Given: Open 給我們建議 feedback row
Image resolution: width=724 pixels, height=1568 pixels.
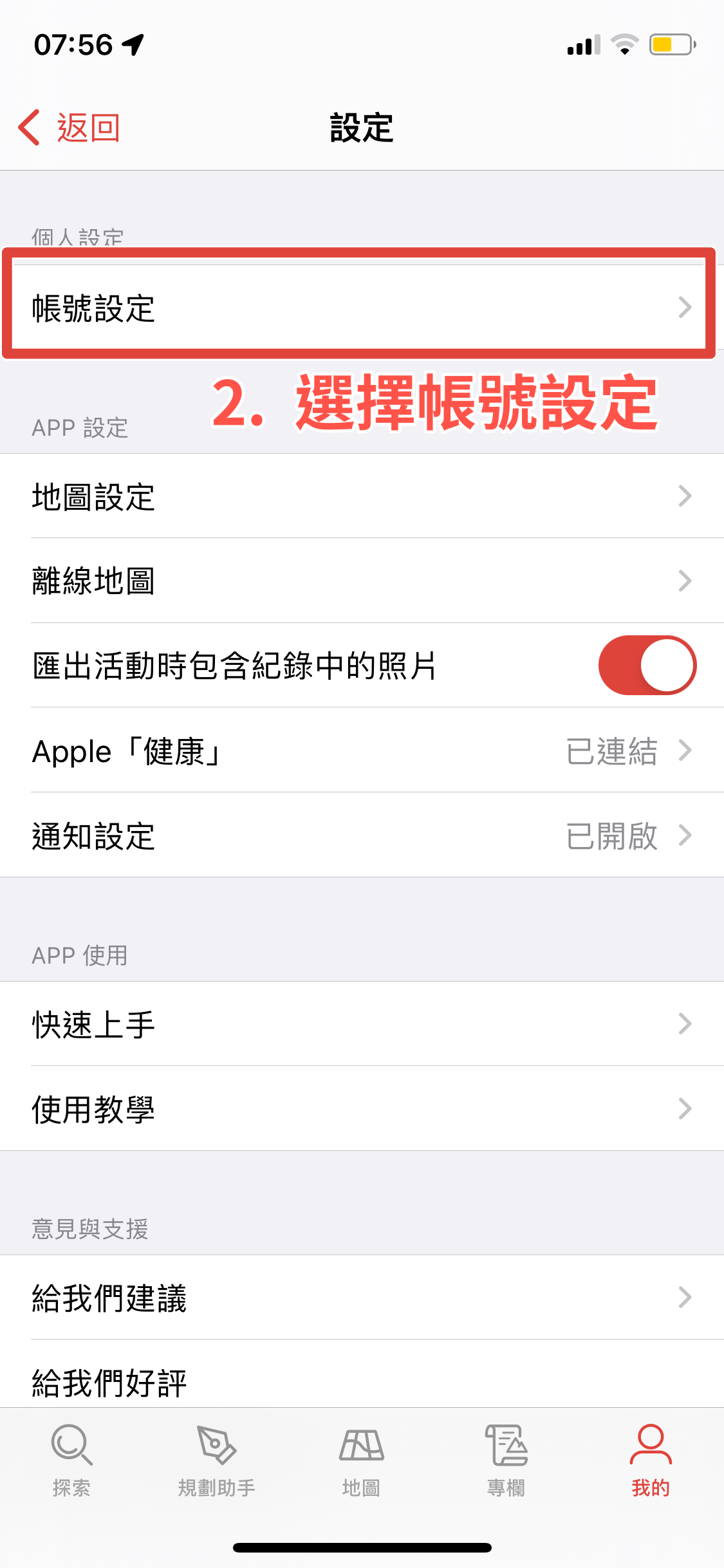Looking at the screenshot, I should click(x=362, y=1297).
